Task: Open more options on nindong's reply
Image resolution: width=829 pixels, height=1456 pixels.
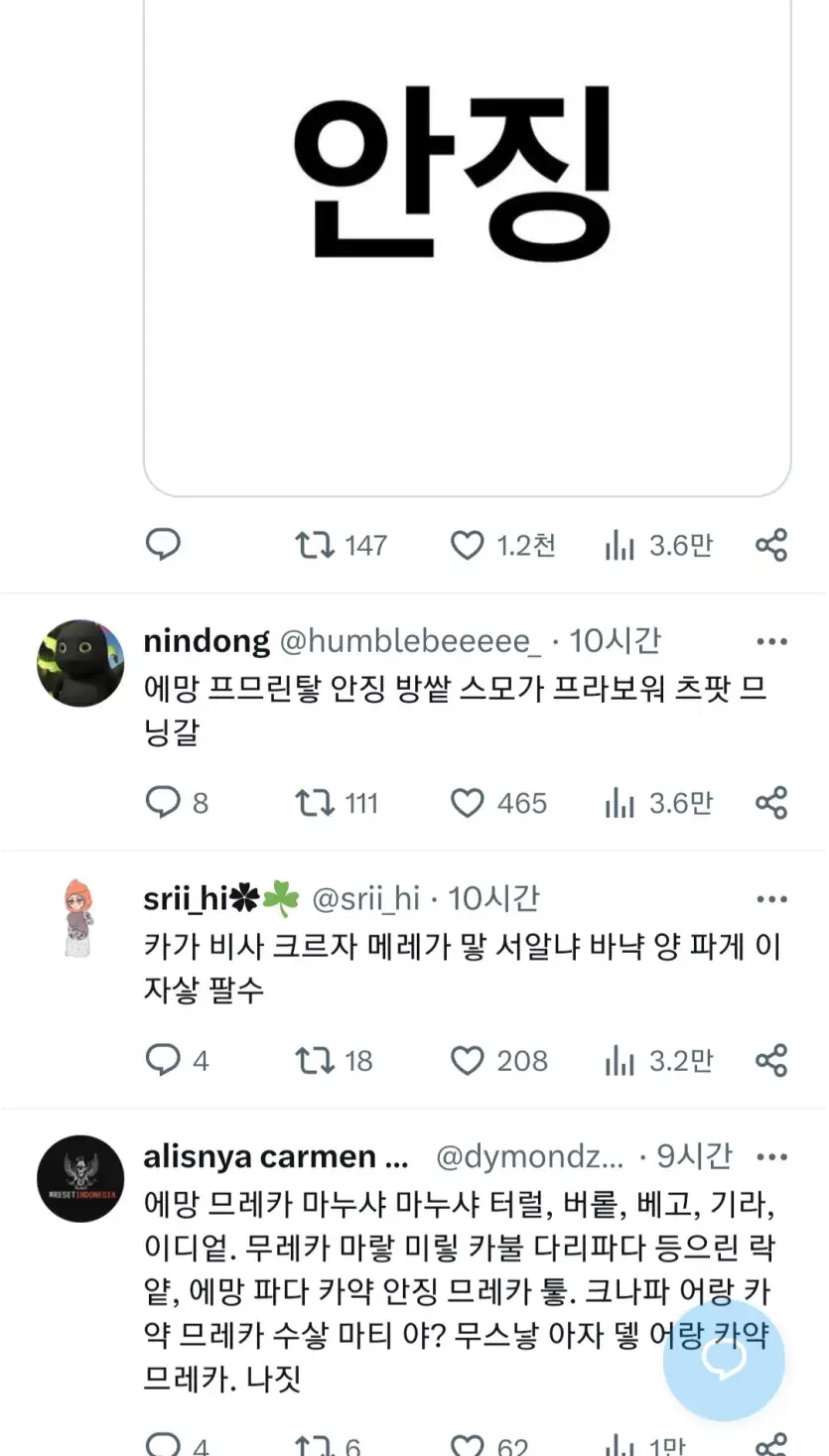Action: coord(771,642)
